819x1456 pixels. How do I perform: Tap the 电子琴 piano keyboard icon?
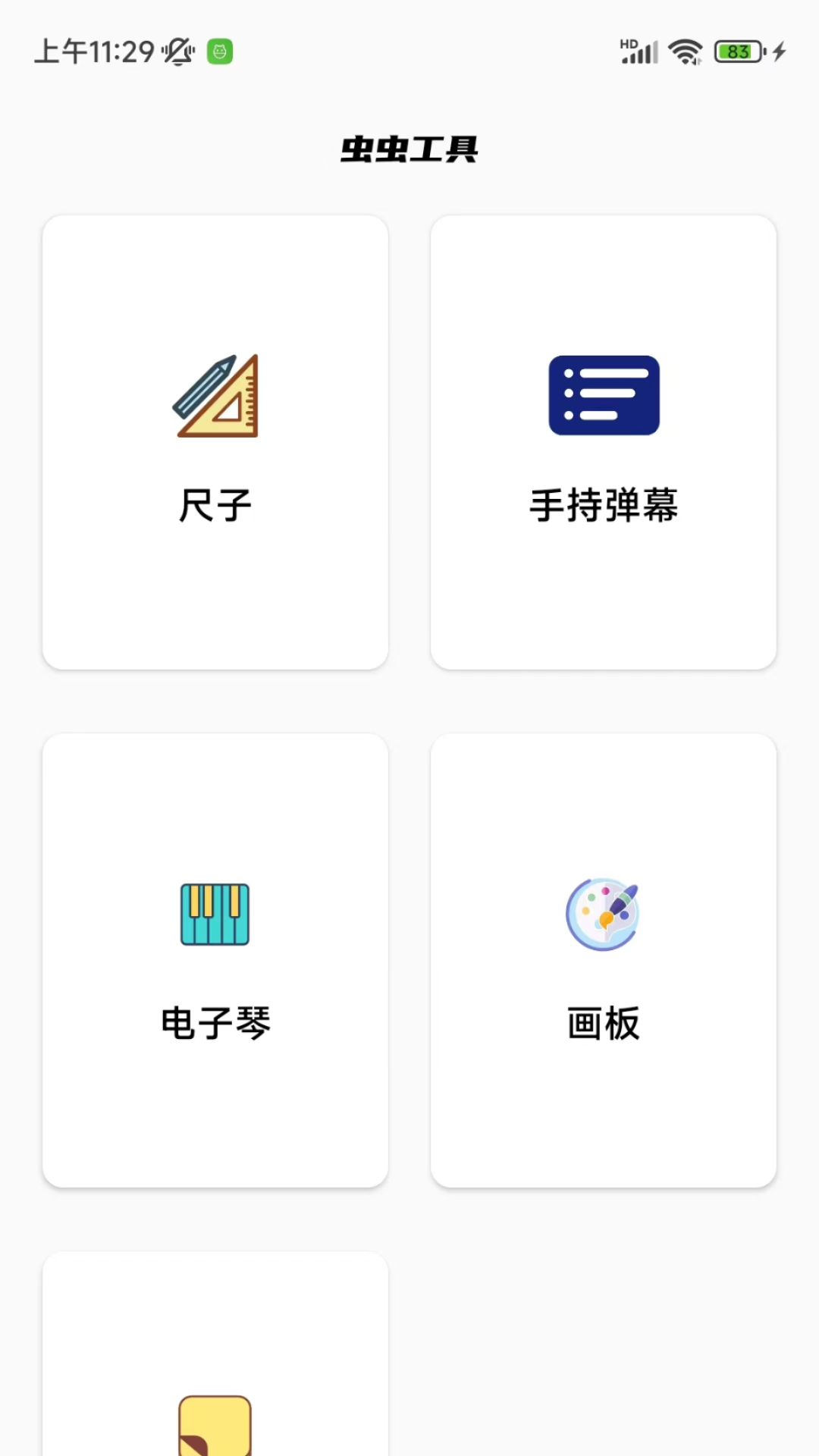[x=215, y=914]
